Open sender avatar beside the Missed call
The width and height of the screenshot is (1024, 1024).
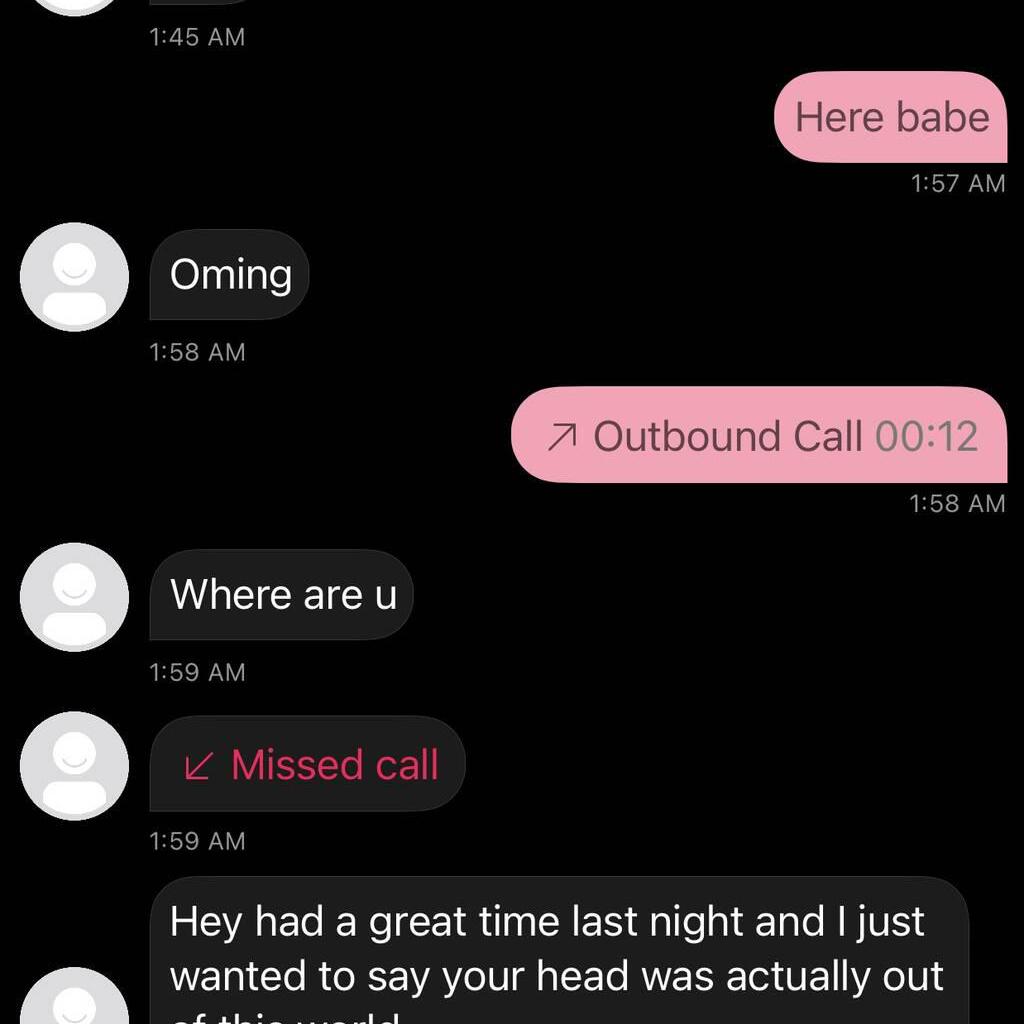click(75, 766)
